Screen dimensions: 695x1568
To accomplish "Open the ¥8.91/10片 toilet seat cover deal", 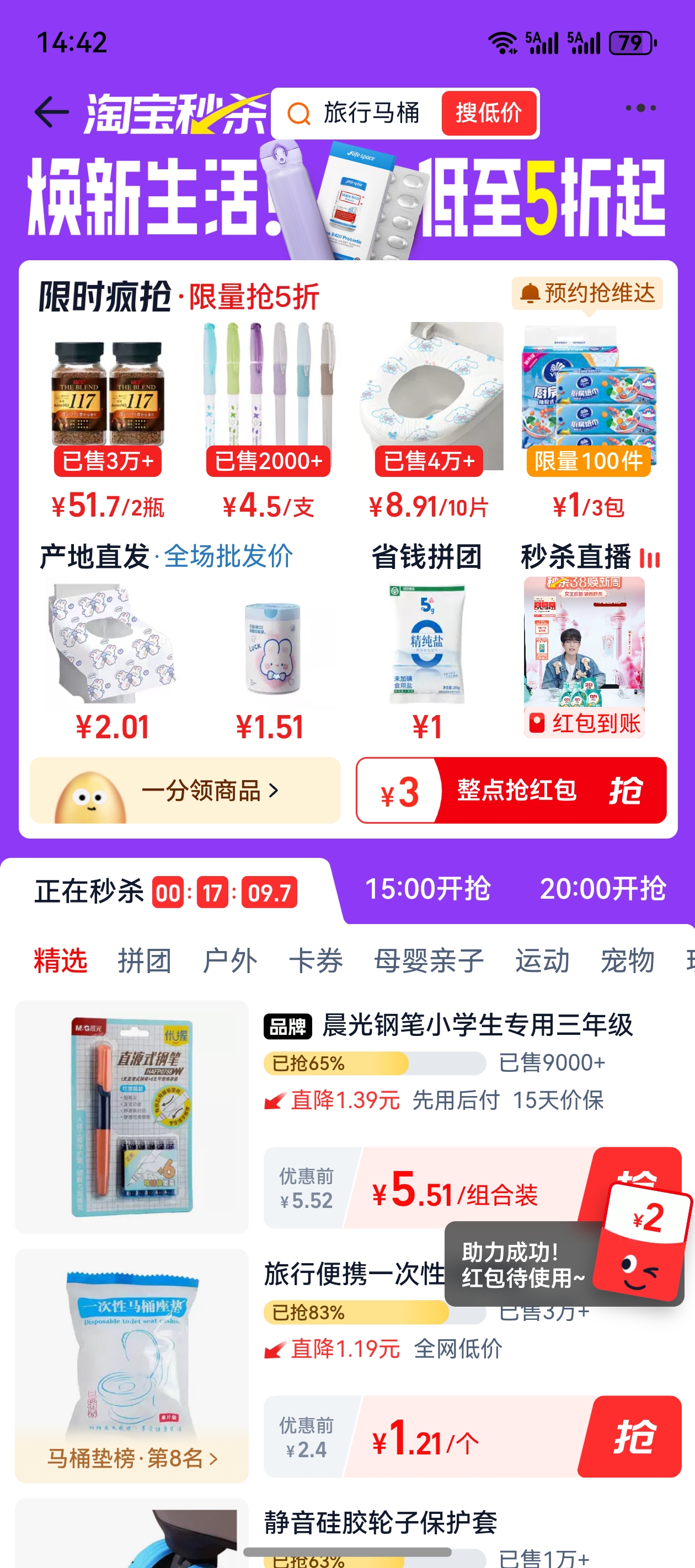I will point(429,420).
